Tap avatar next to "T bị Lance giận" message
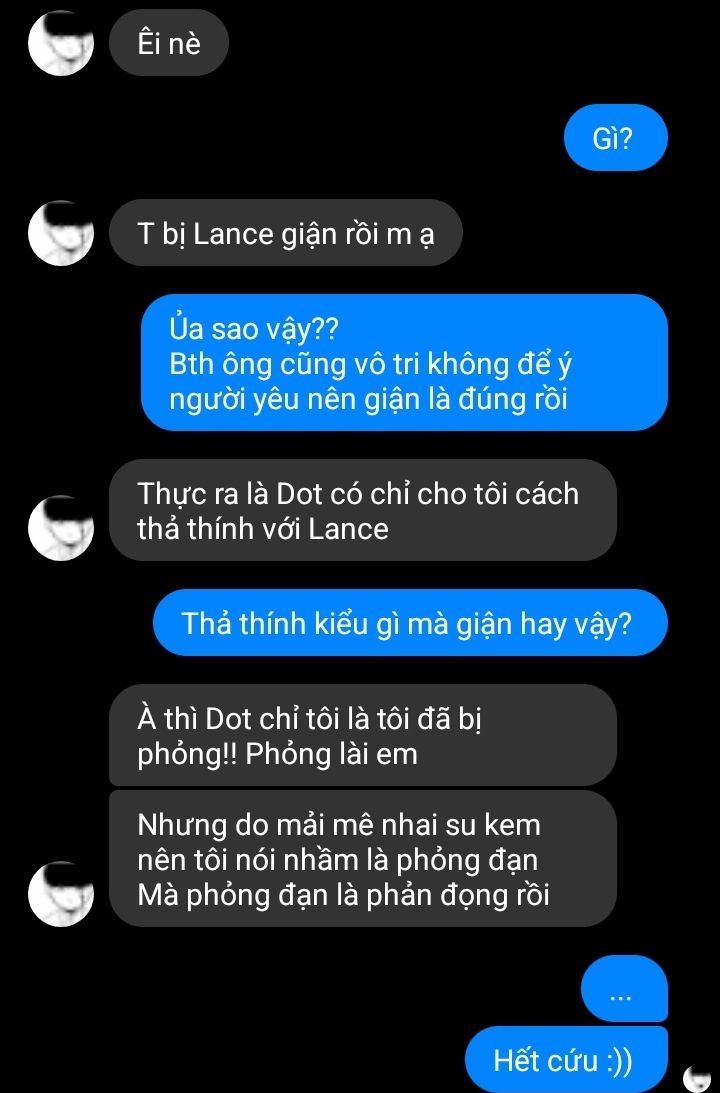The image size is (720, 1093). point(61,233)
